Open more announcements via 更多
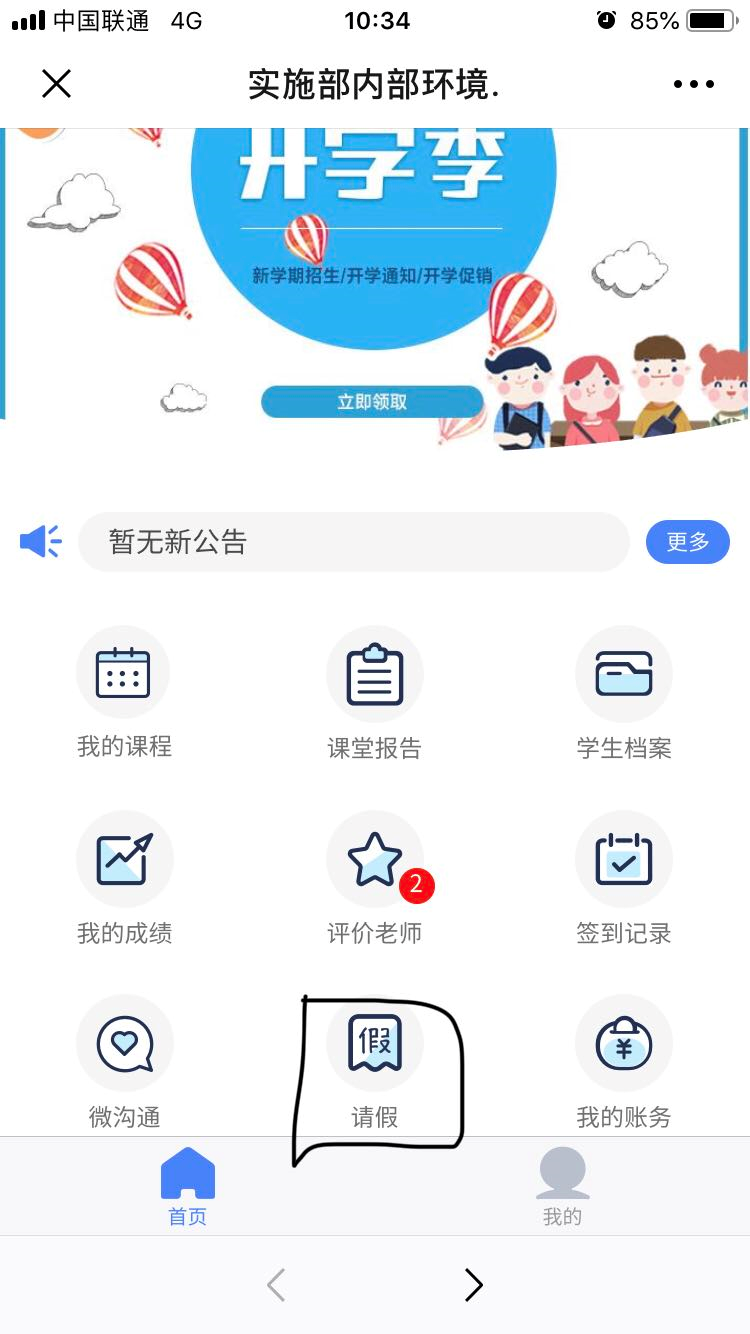750x1334 pixels. (x=687, y=542)
